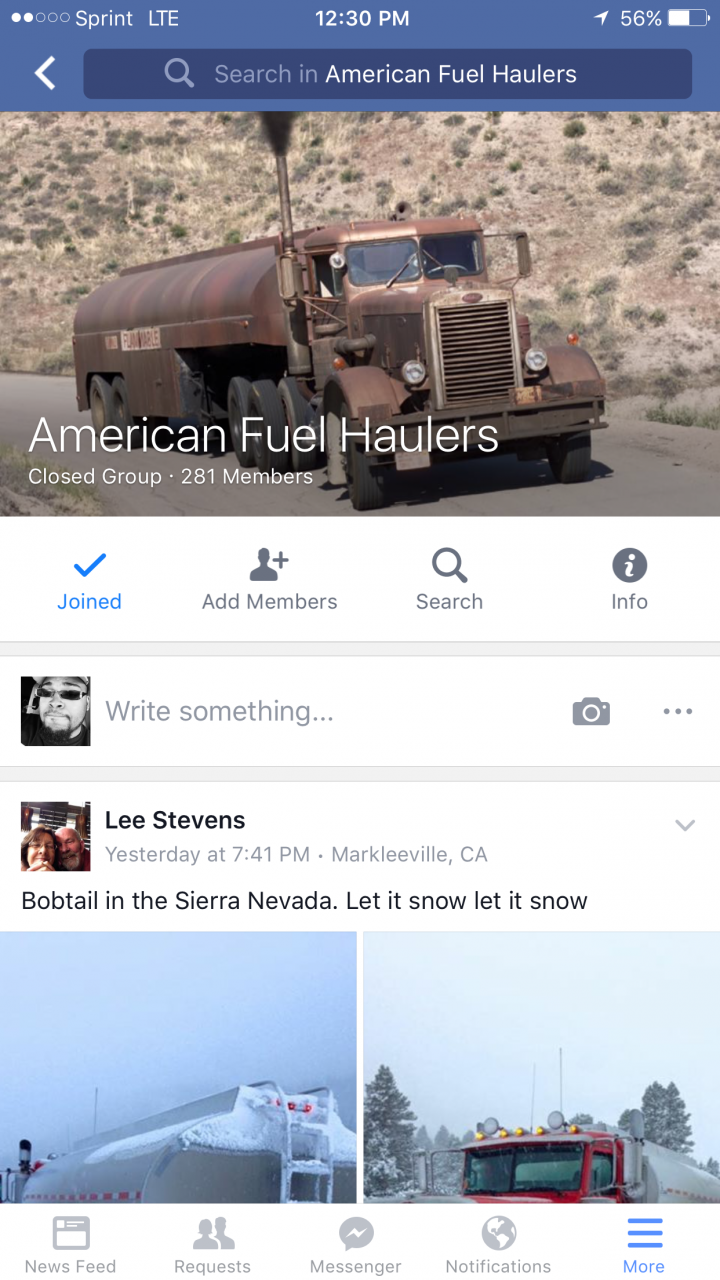Go back using the top-left arrow
720x1280 pixels.
[45, 74]
